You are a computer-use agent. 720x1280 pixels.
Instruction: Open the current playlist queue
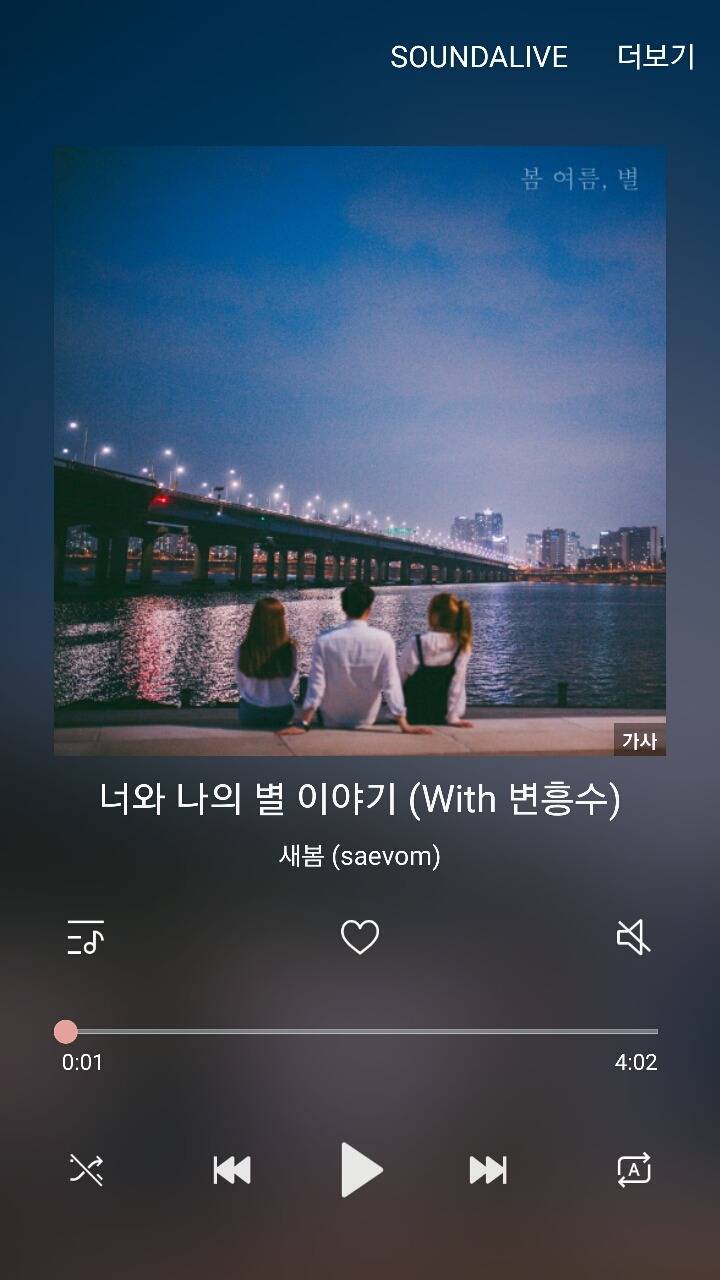click(86, 937)
